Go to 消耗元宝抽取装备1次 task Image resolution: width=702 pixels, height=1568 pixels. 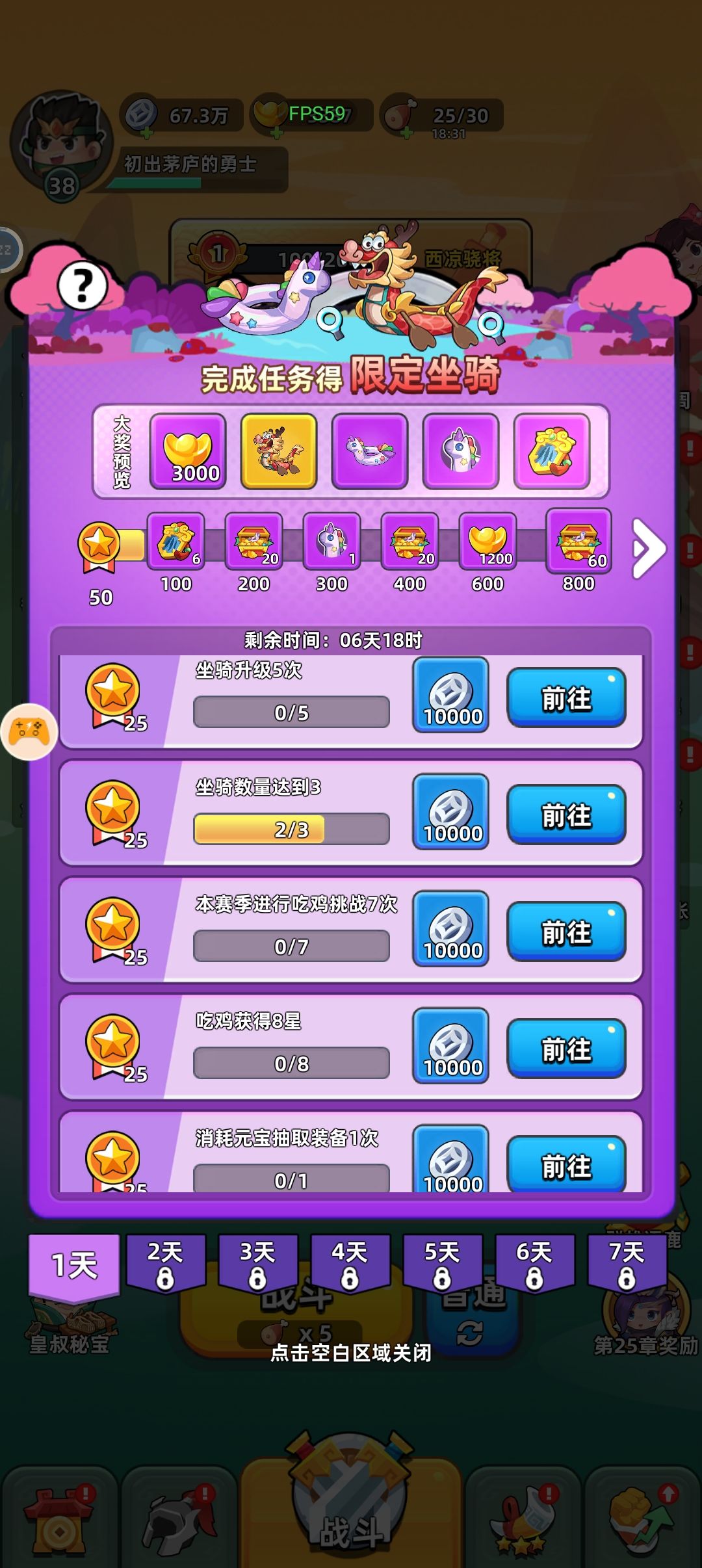tap(566, 1164)
